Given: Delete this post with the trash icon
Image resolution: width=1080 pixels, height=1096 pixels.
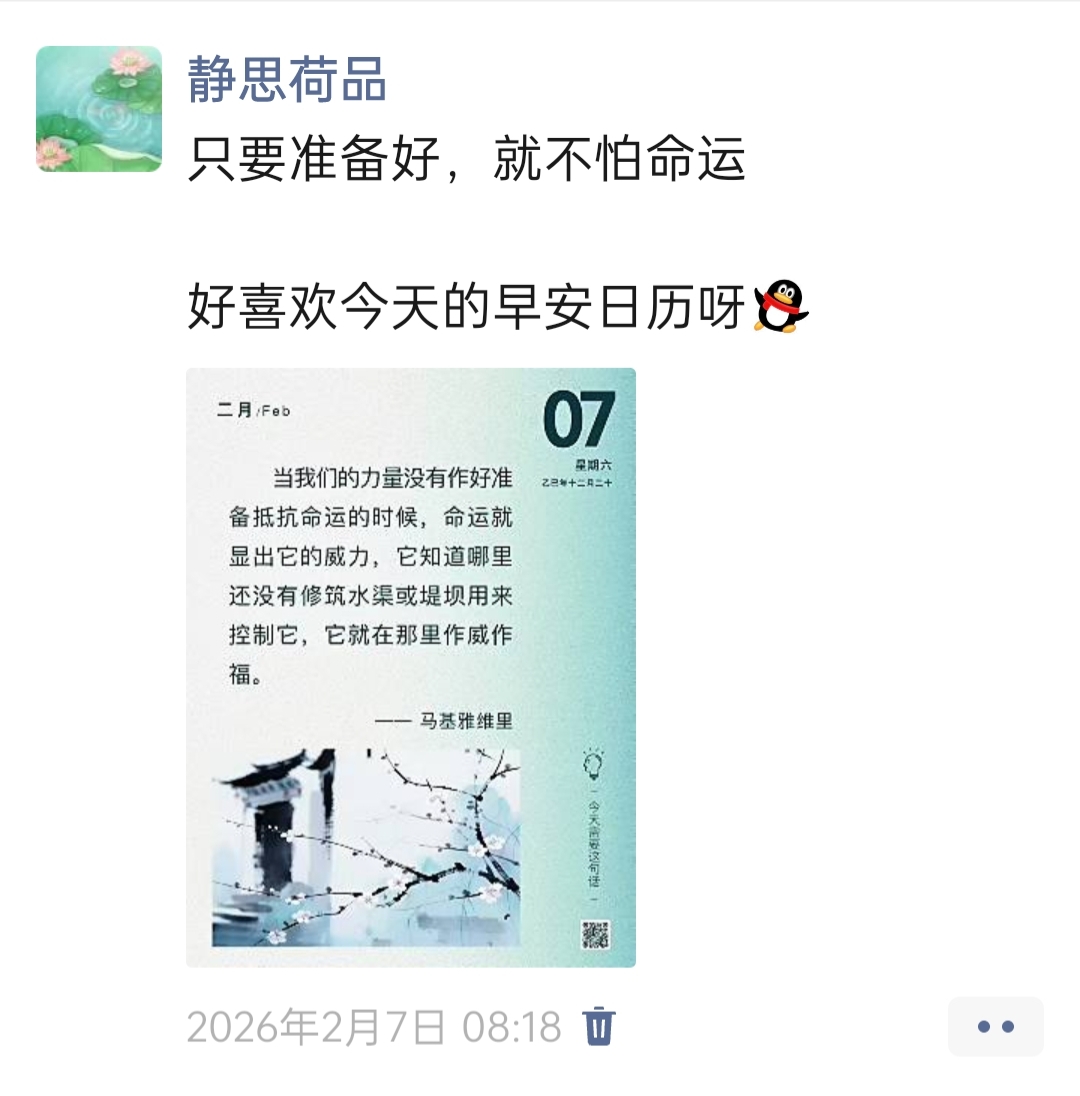Looking at the screenshot, I should coord(599,1026).
